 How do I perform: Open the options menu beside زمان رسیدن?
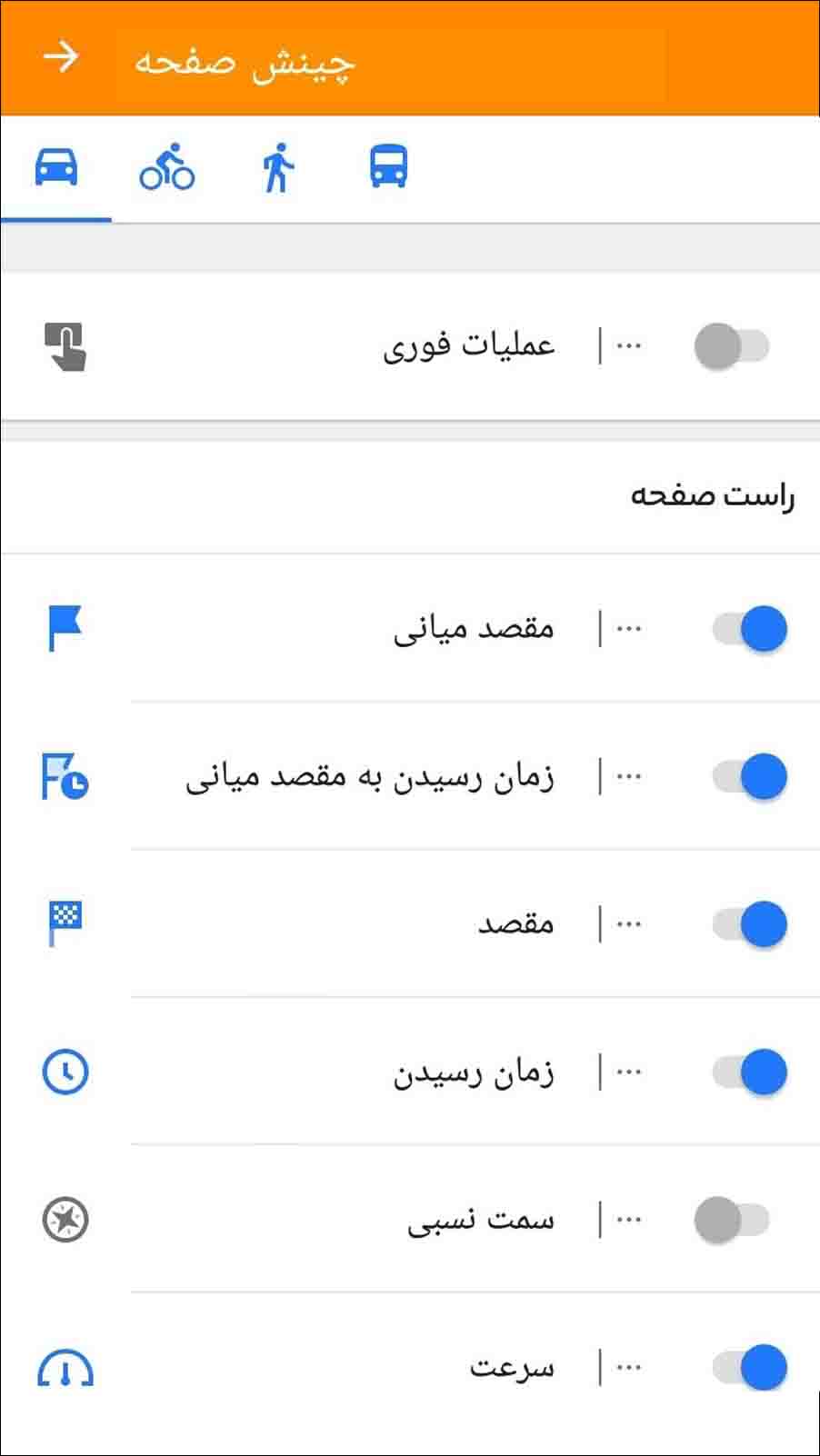point(627,1071)
